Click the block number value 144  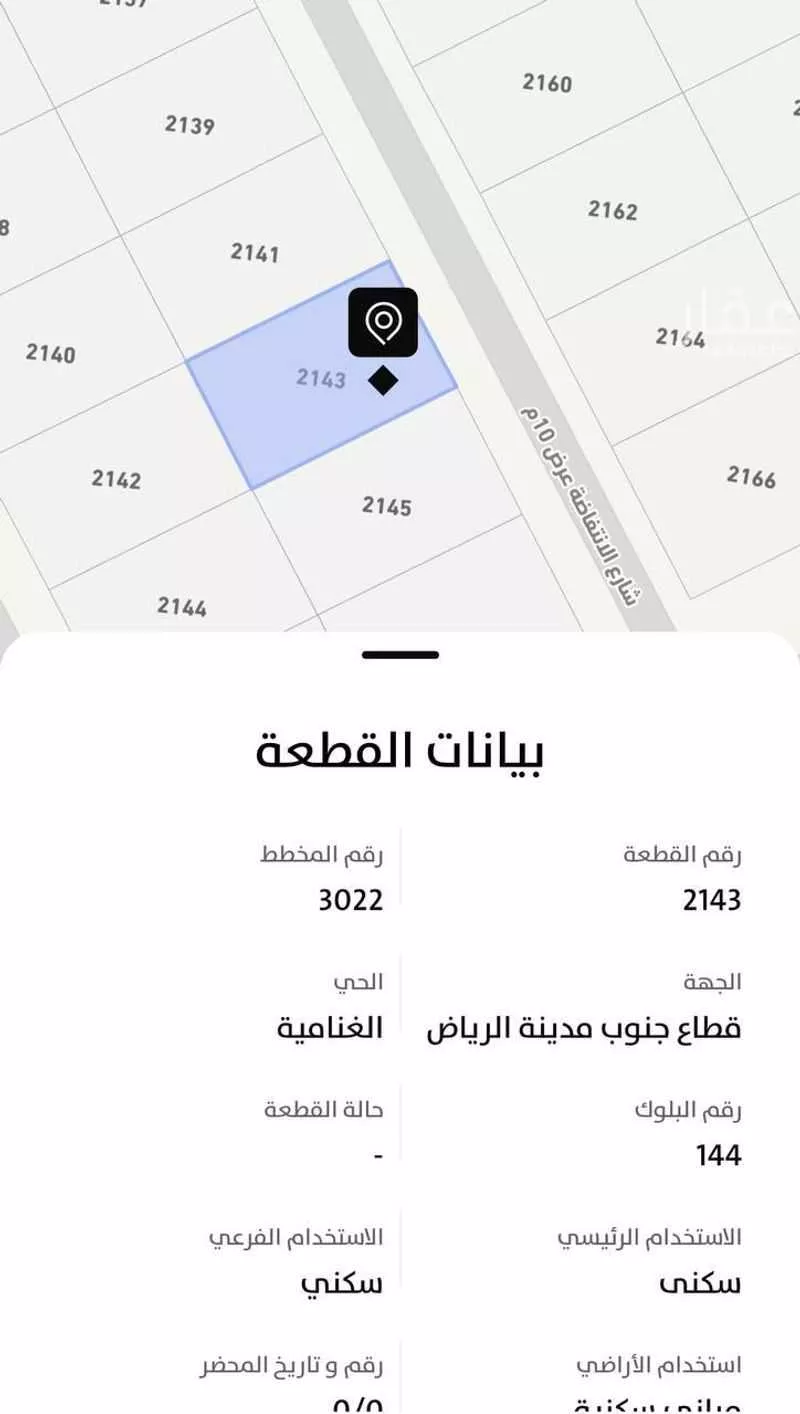point(716,1156)
